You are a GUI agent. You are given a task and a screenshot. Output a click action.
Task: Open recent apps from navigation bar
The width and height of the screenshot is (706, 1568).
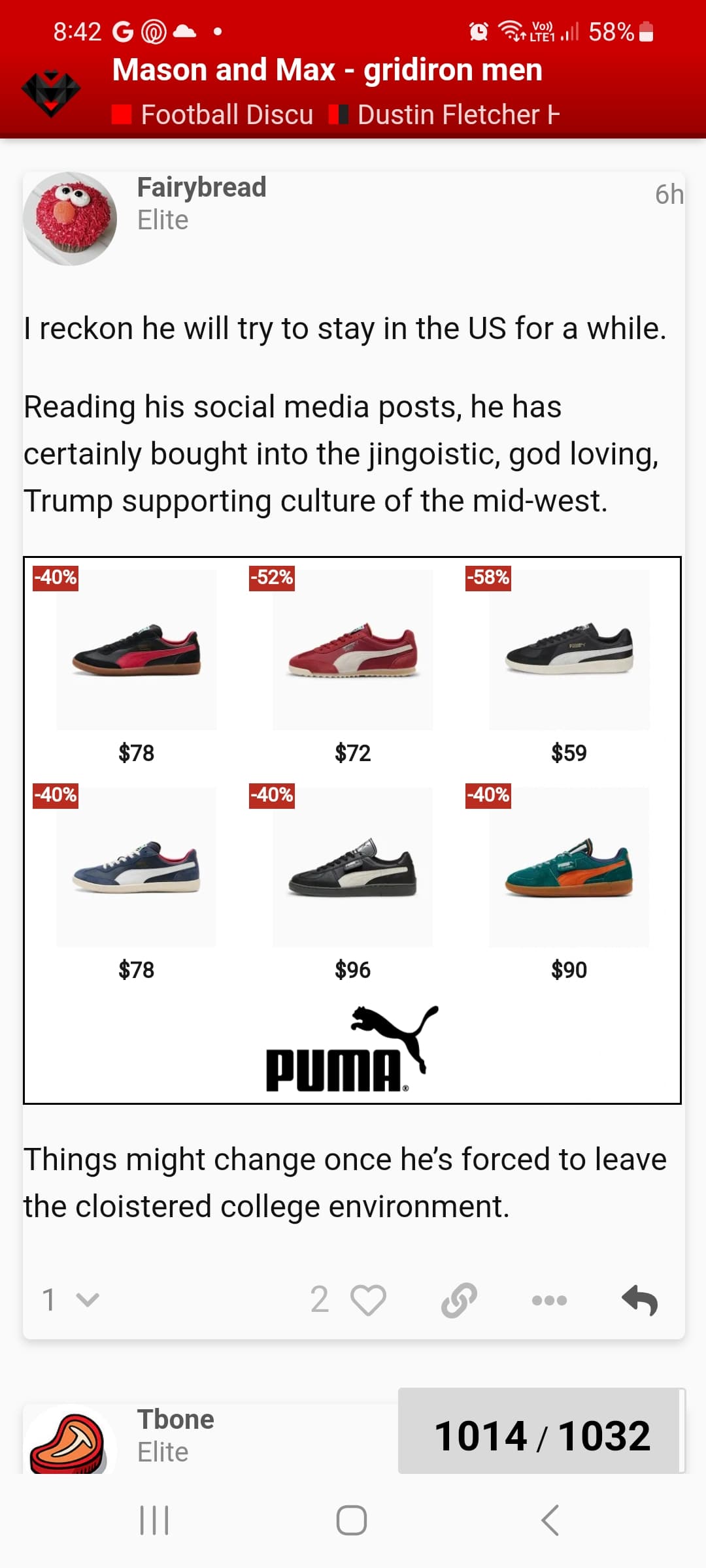click(154, 1520)
